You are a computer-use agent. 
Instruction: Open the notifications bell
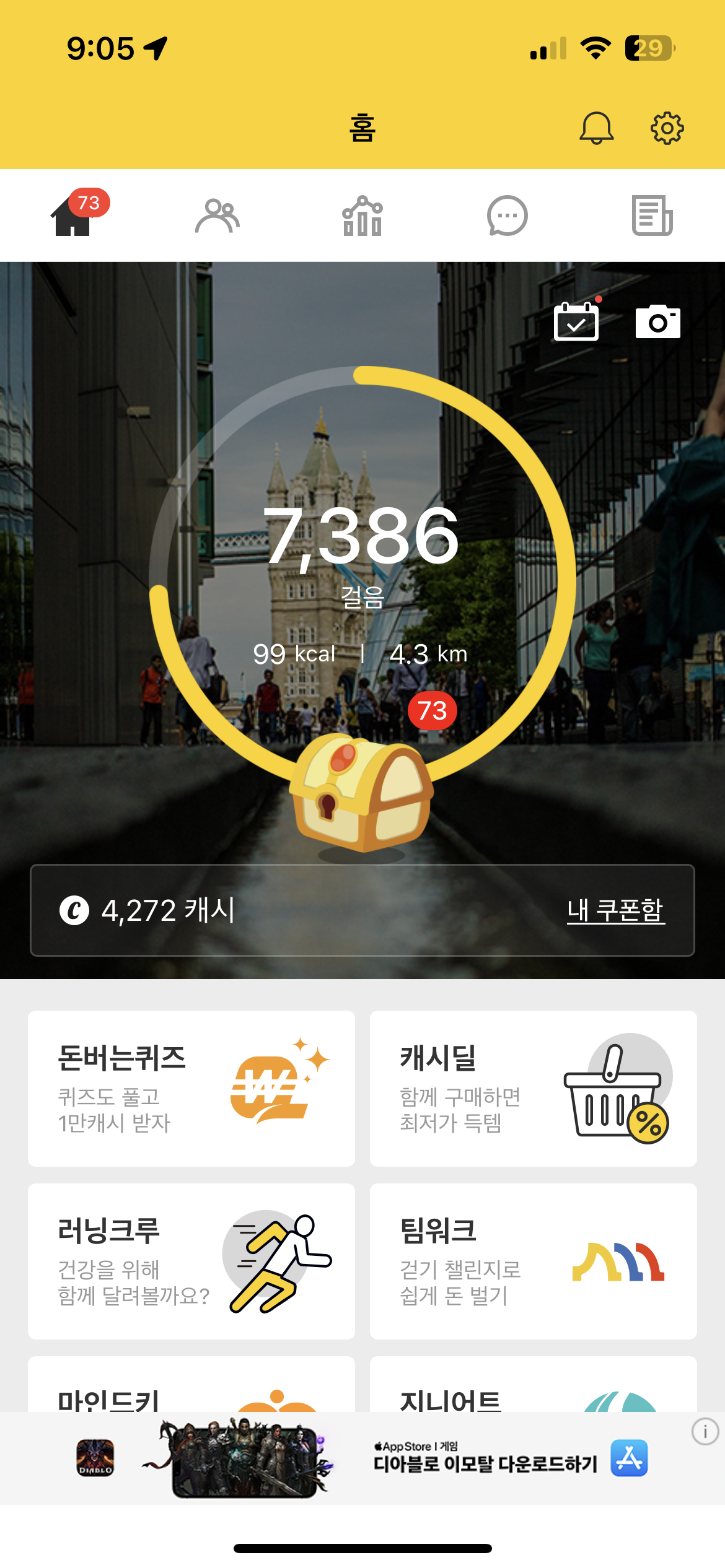point(596,128)
